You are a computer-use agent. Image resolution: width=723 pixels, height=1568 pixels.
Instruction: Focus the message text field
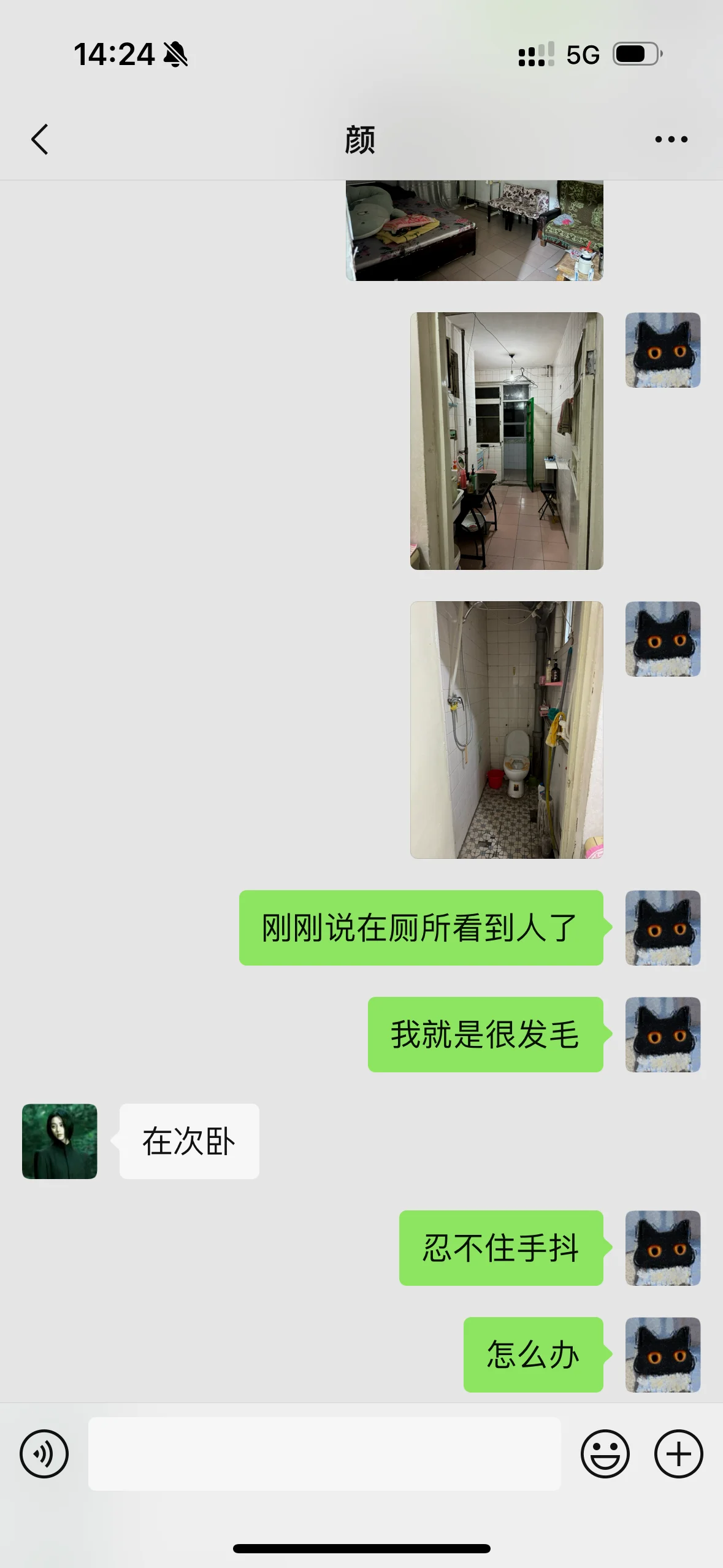point(324,1453)
